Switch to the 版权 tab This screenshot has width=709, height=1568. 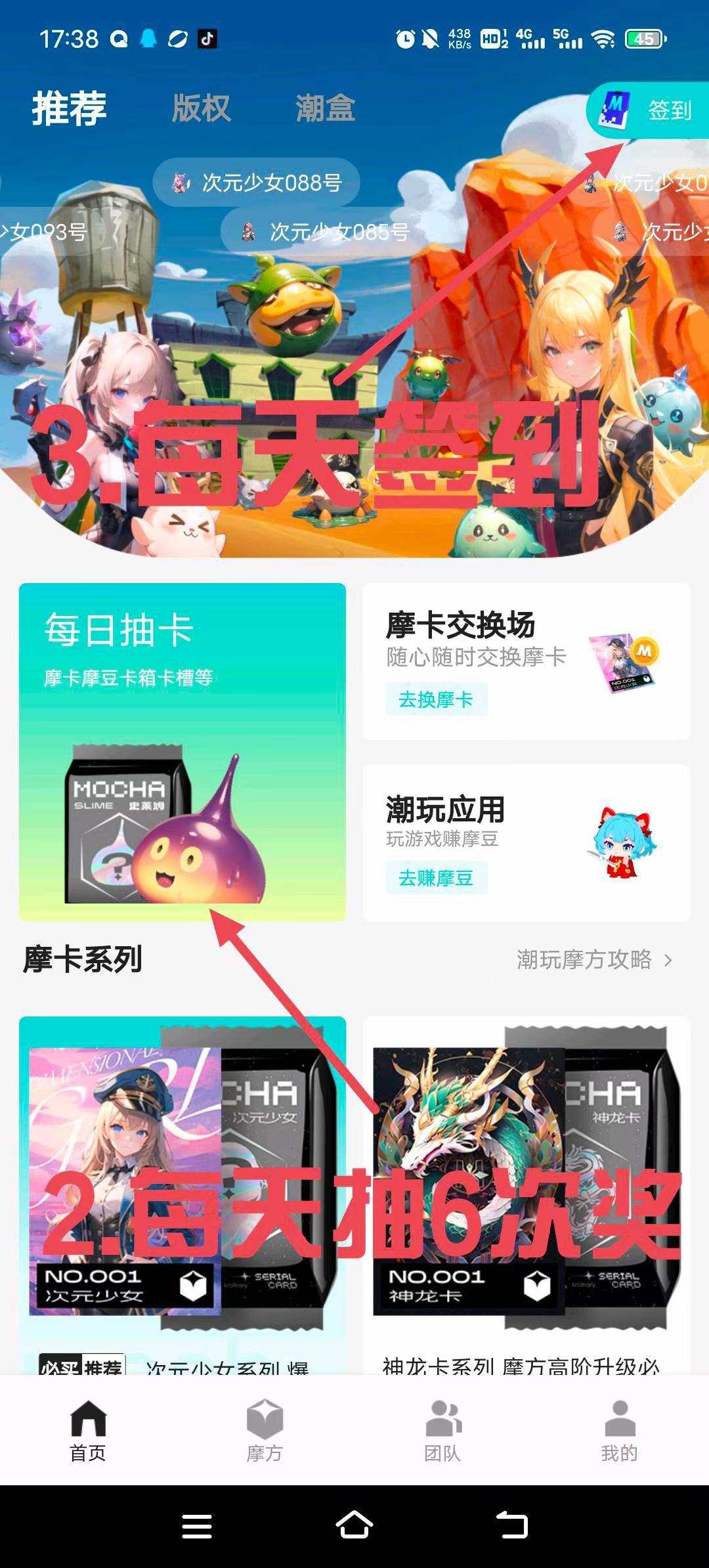pos(201,108)
